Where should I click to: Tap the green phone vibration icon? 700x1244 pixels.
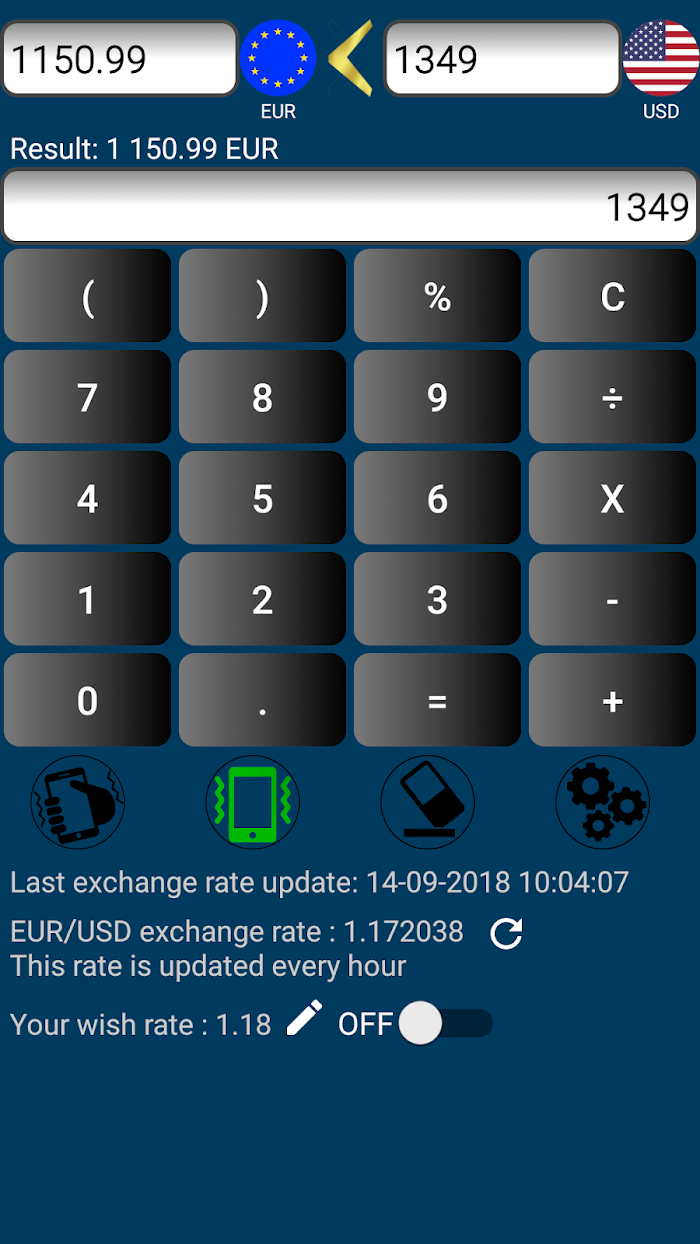tap(253, 802)
